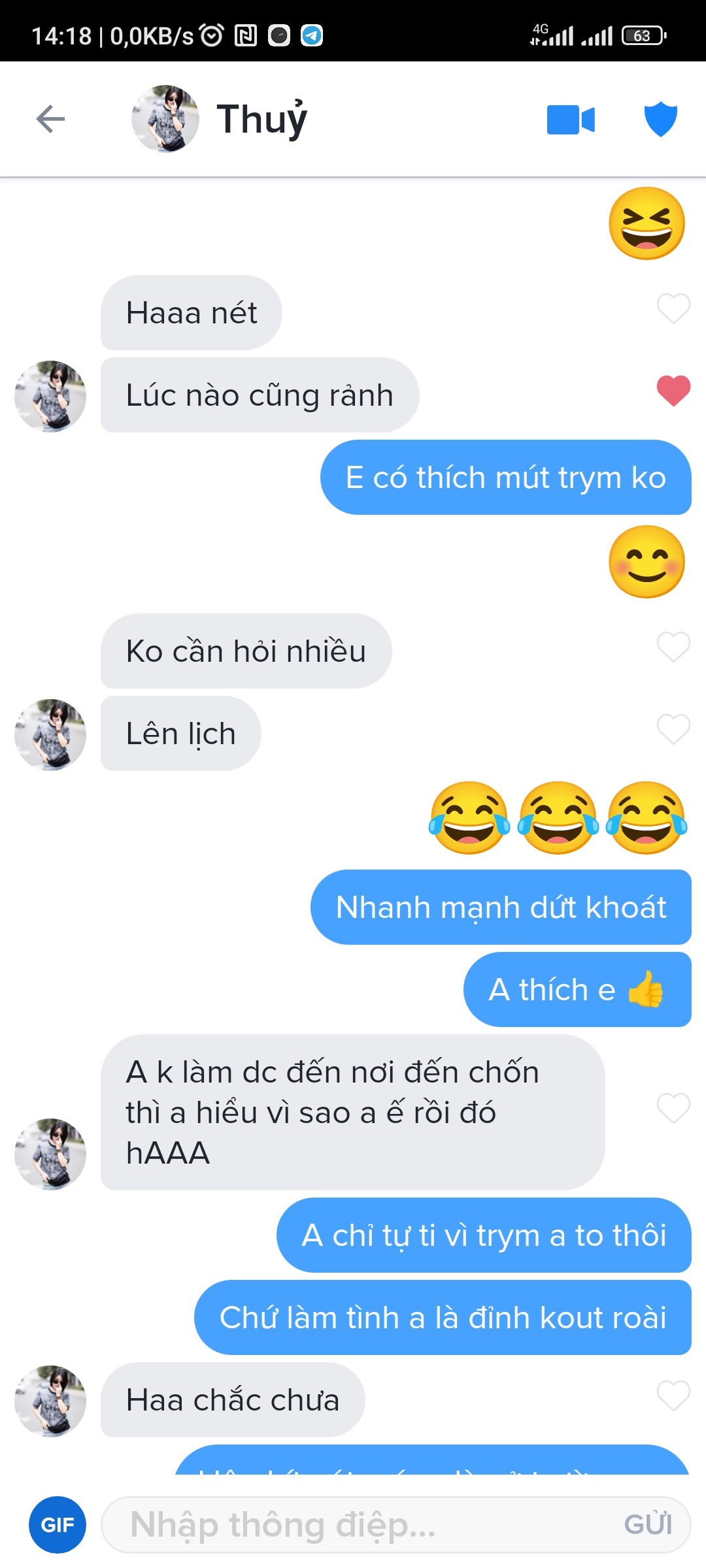This screenshot has width=706, height=1568.
Task: Go back from chat with Thuỷ
Action: tap(50, 119)
